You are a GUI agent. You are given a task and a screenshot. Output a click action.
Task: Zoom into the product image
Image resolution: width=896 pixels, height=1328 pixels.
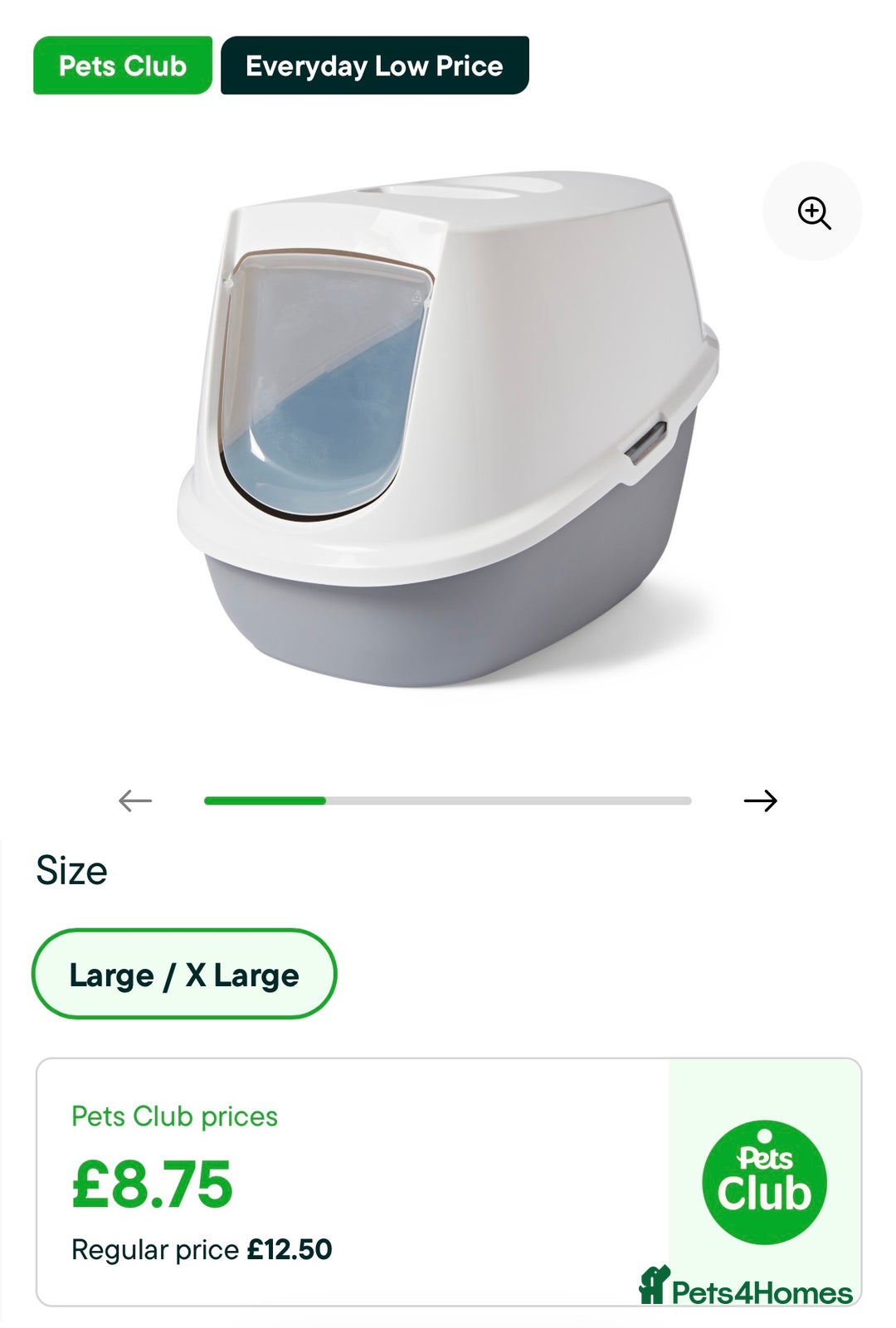click(x=812, y=212)
